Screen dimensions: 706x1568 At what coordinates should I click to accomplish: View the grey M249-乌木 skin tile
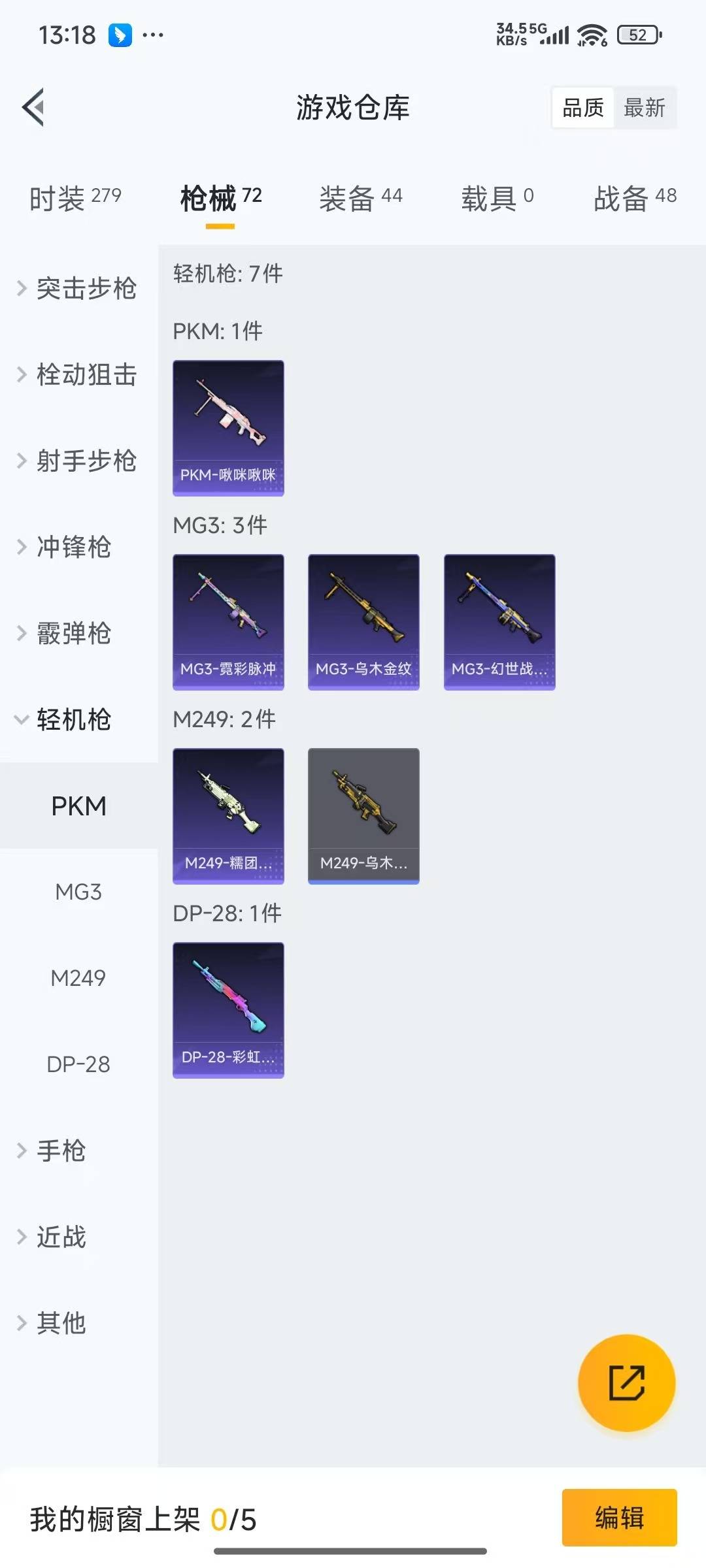[x=363, y=816]
